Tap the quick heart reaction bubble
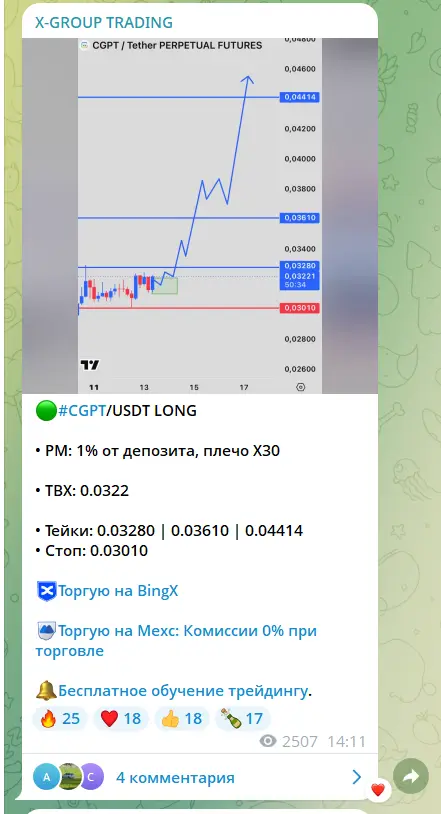Viewport: 441px width, 814px height. [x=378, y=790]
